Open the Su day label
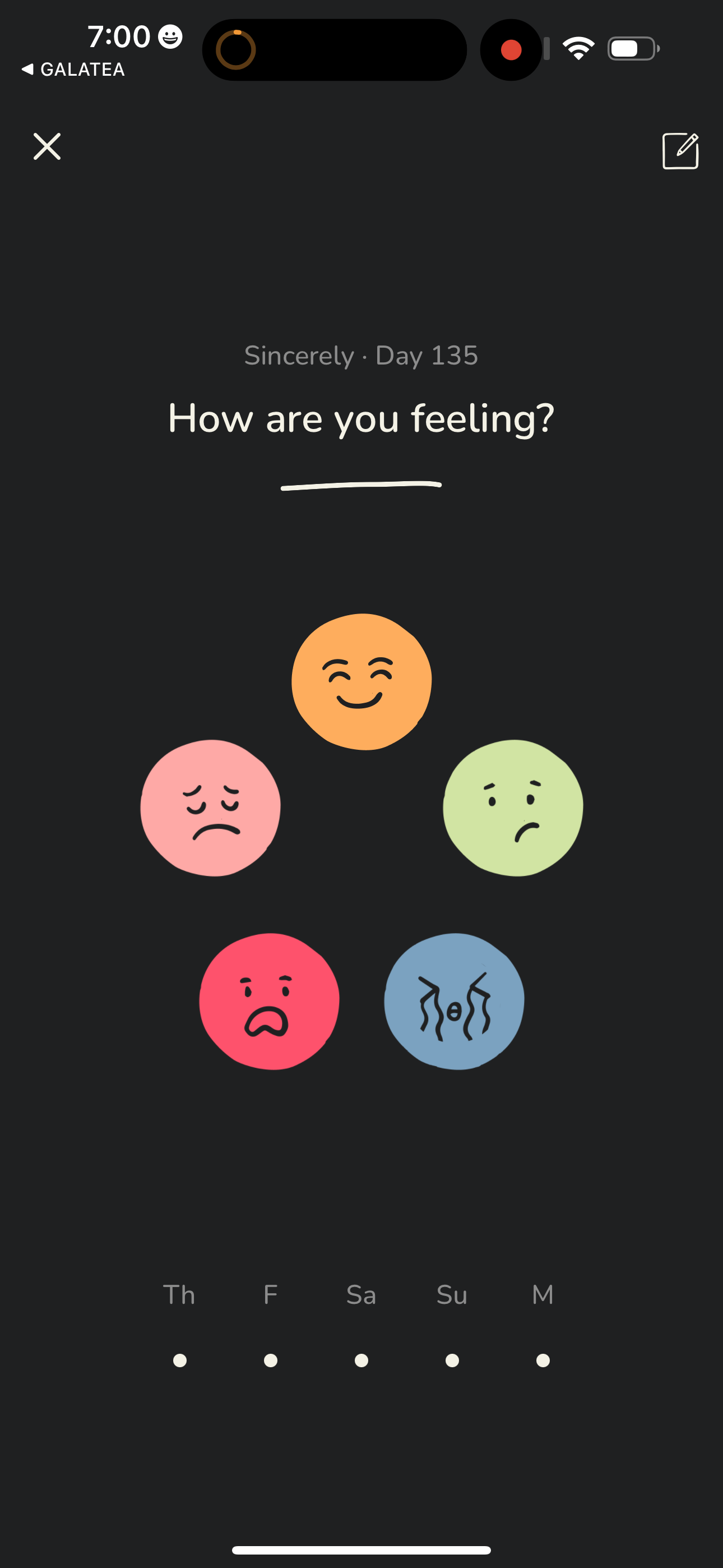This screenshot has width=723, height=1568. pyautogui.click(x=452, y=1295)
